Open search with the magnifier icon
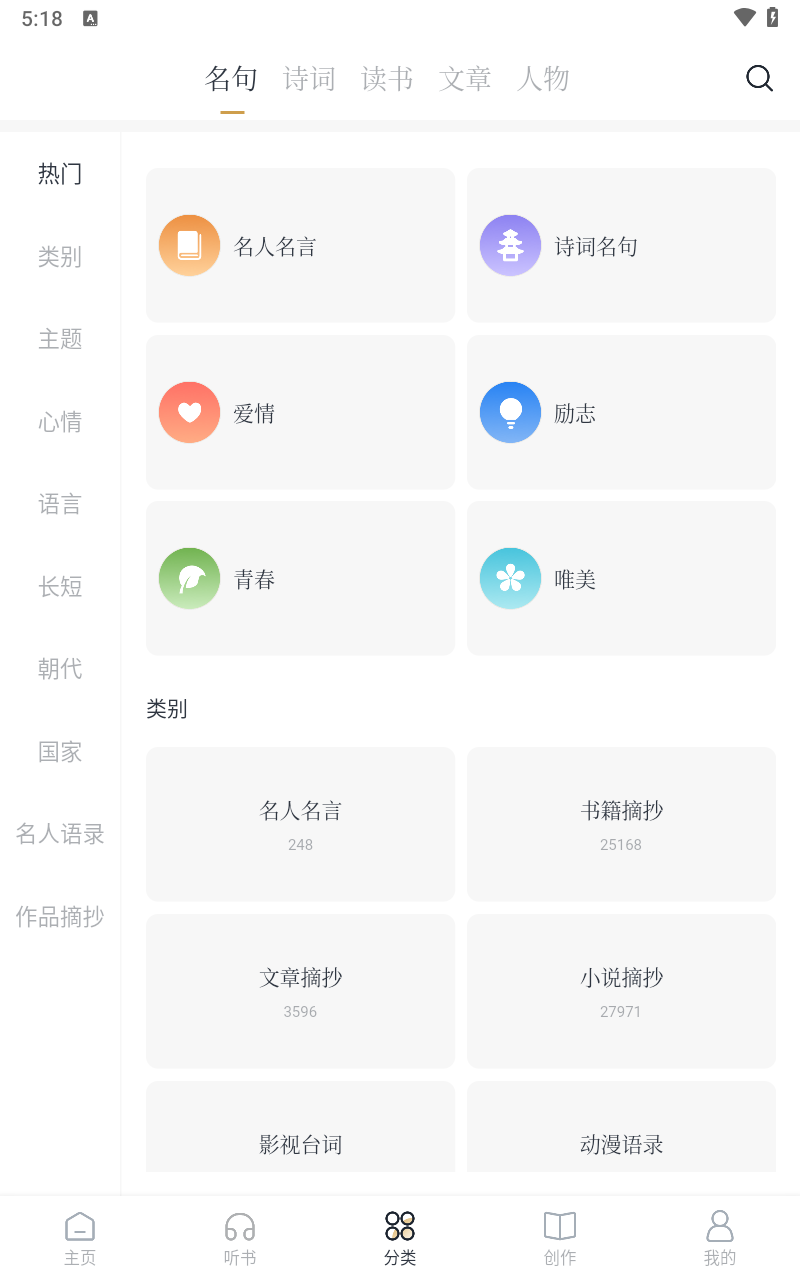 759,78
